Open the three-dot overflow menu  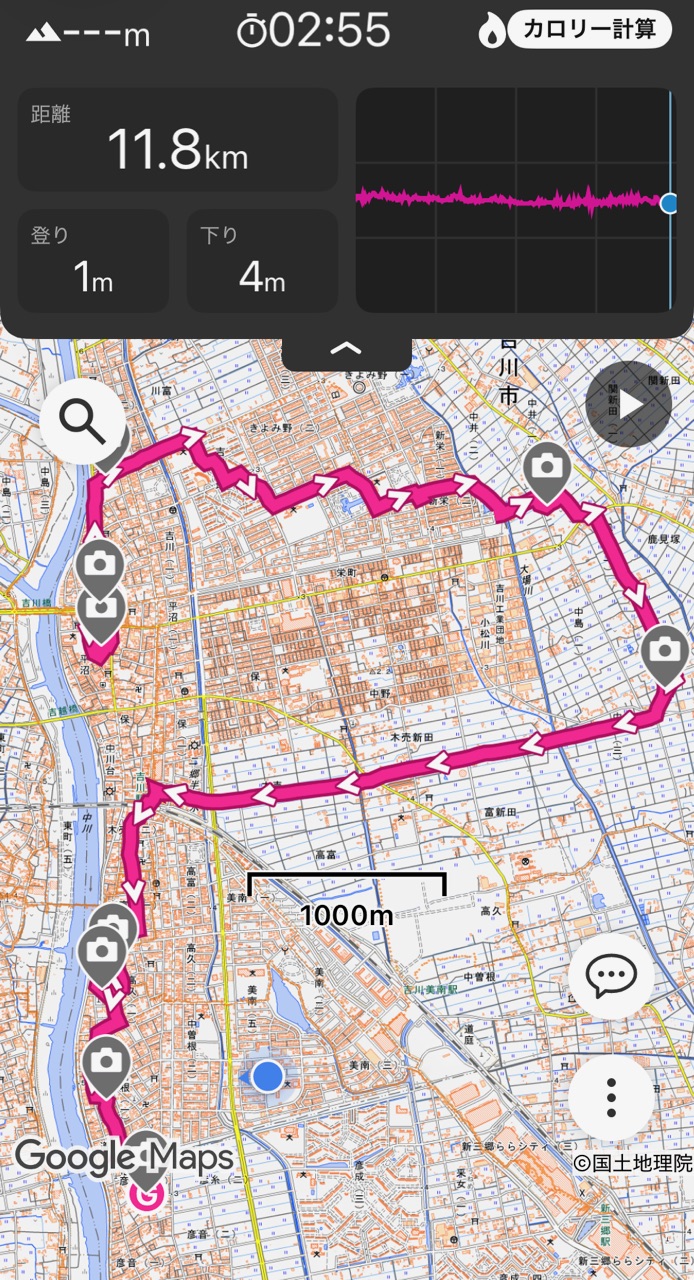tap(611, 1097)
